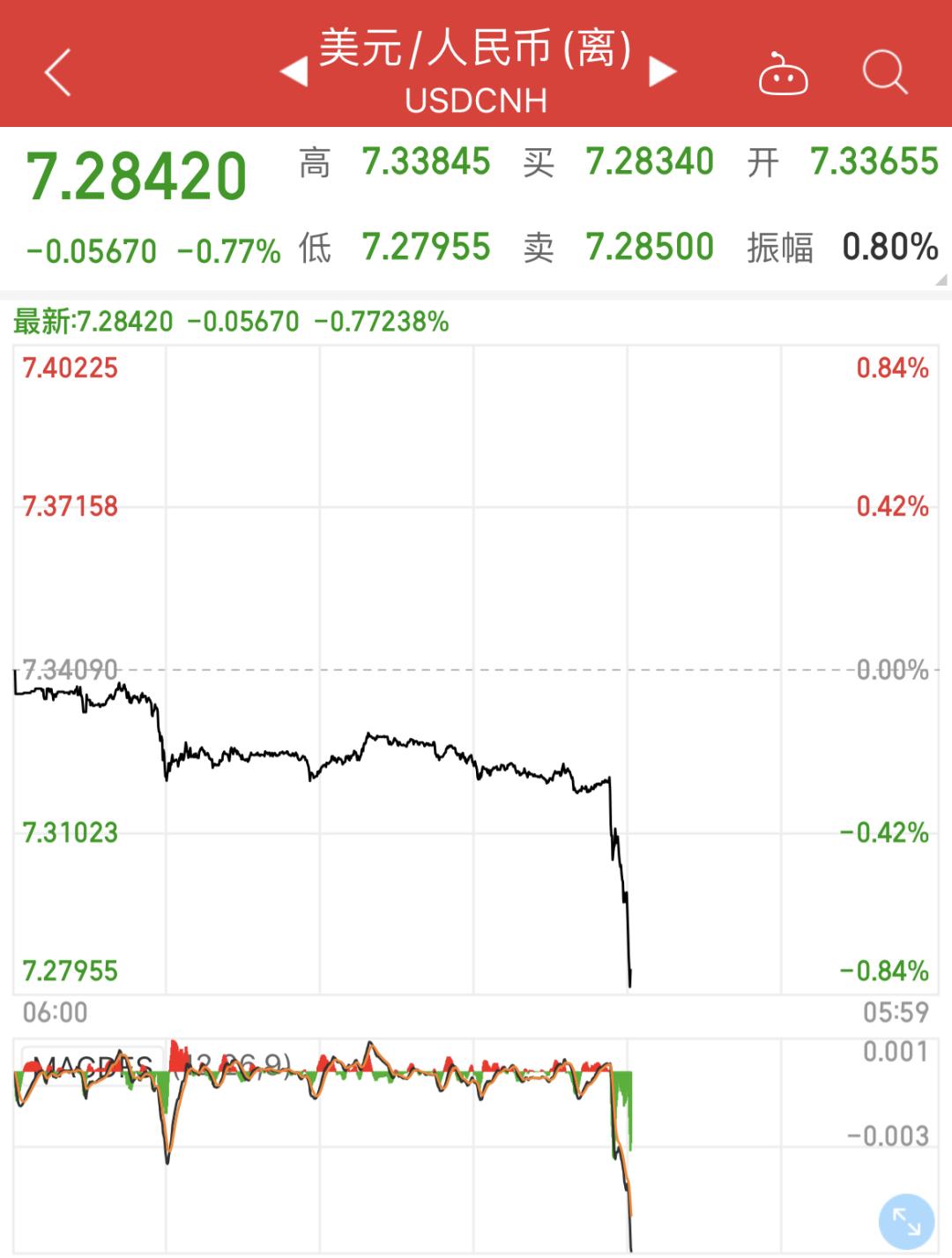
Task: Go back using the header arrow
Action: point(58,72)
